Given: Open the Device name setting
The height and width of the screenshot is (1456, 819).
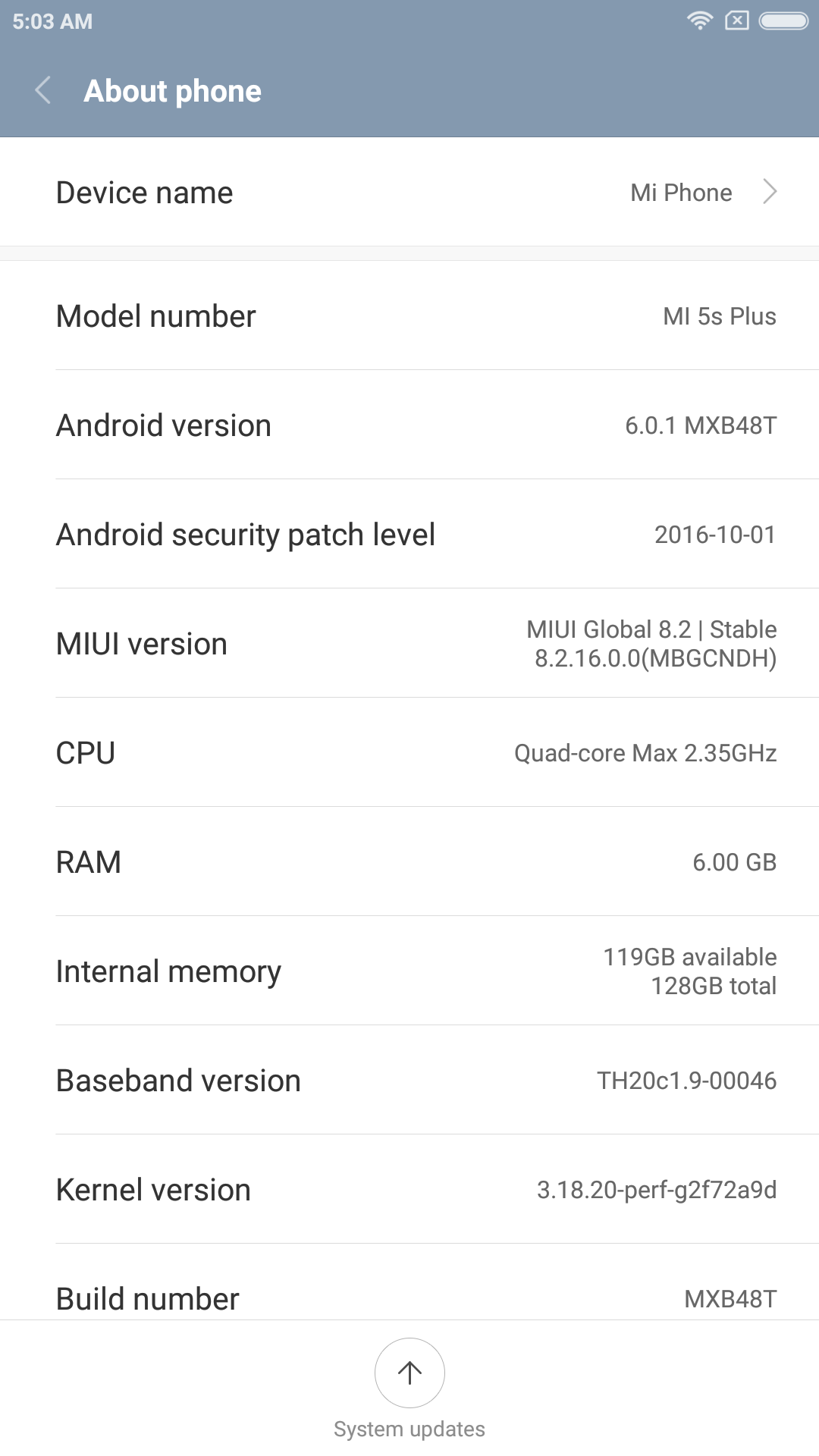Looking at the screenshot, I should (x=409, y=192).
